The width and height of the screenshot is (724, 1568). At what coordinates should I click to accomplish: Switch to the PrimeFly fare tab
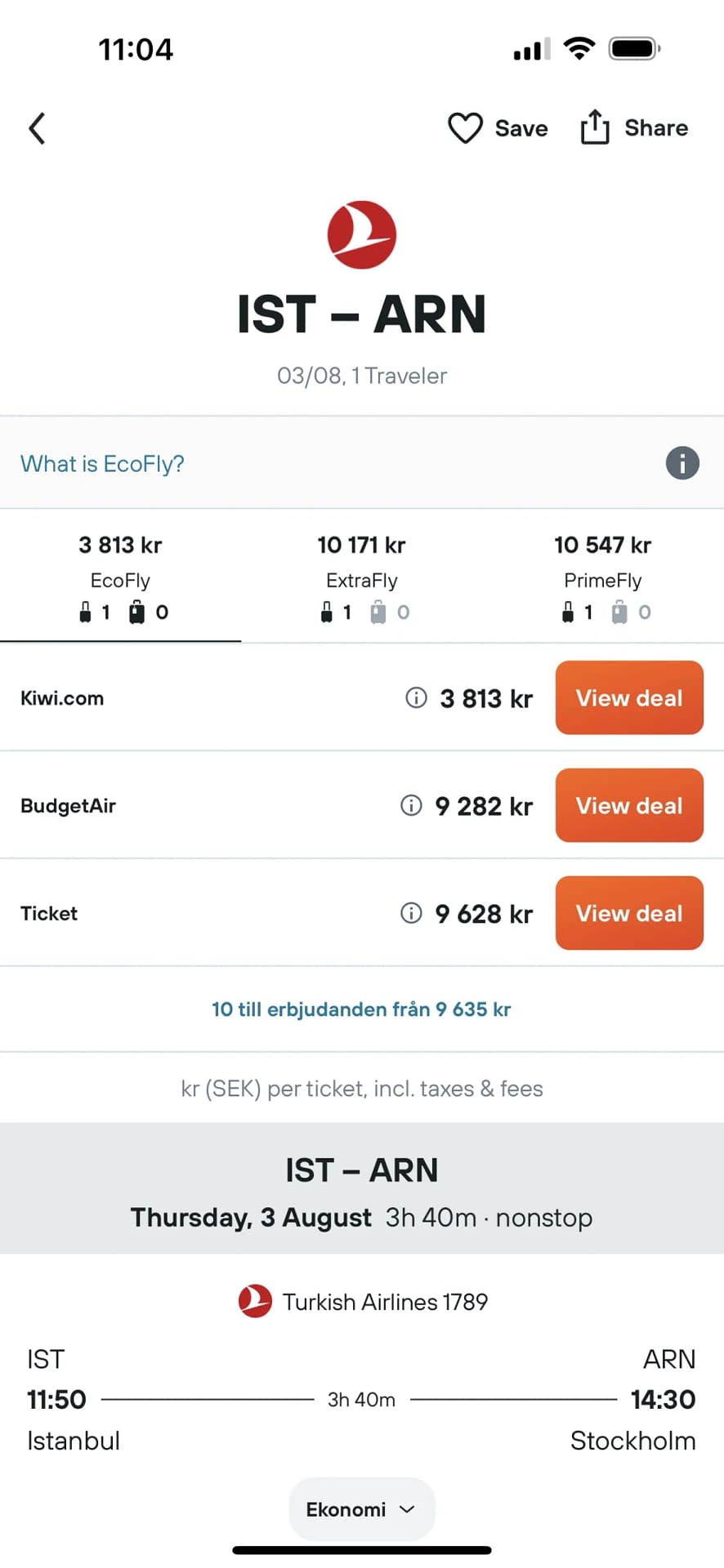pos(603,577)
